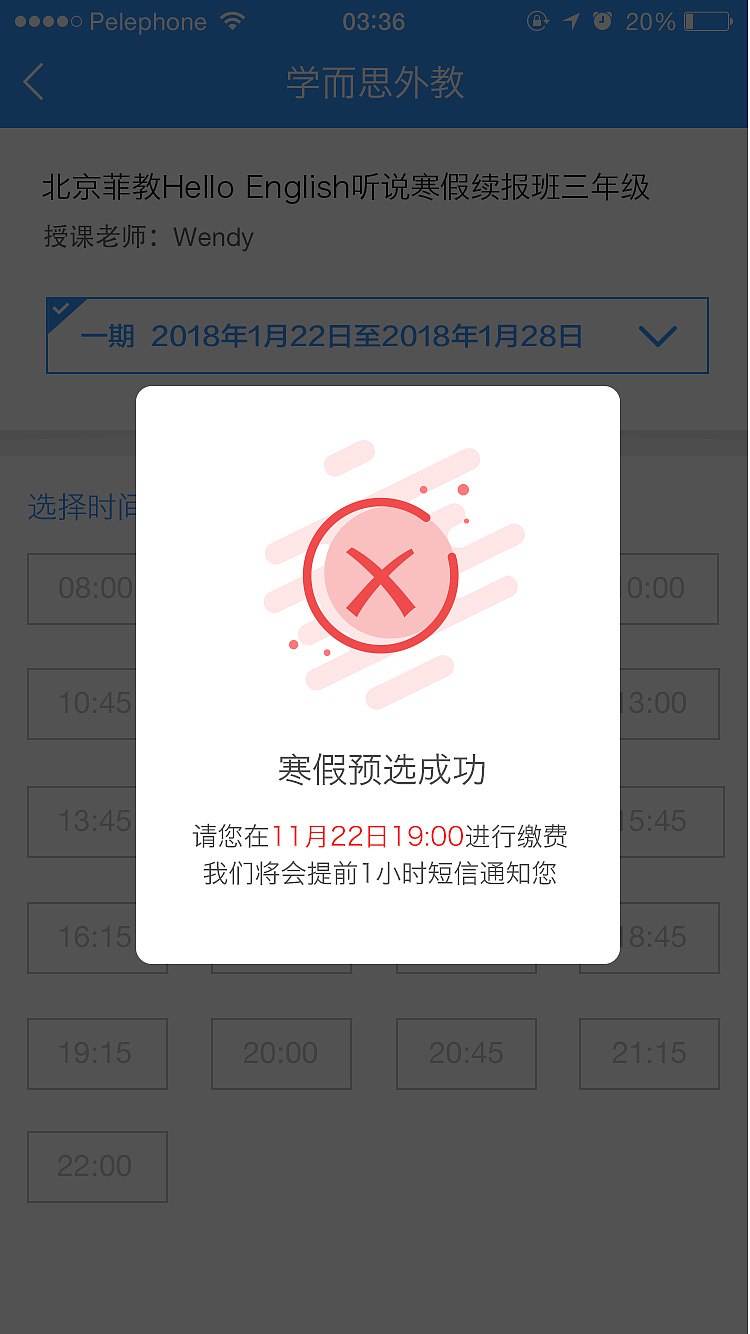The width and height of the screenshot is (750, 1334).
Task: Select the 19:15 time slot
Action: tap(97, 1054)
